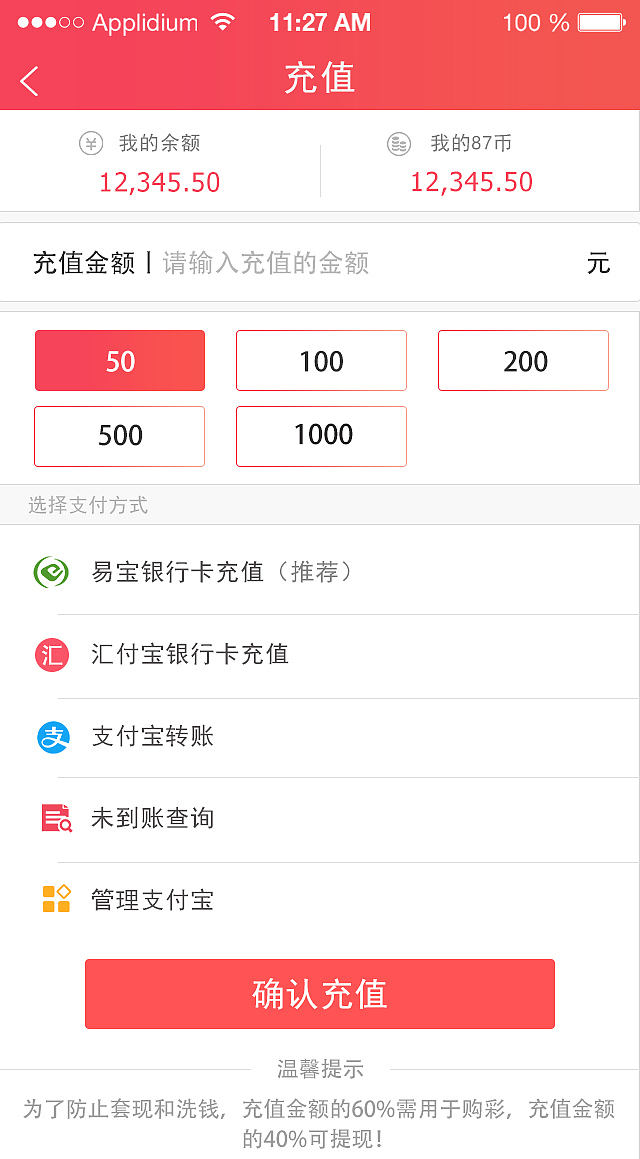Select 易宝银行卡充值 payment method

pyautogui.click(x=320, y=572)
